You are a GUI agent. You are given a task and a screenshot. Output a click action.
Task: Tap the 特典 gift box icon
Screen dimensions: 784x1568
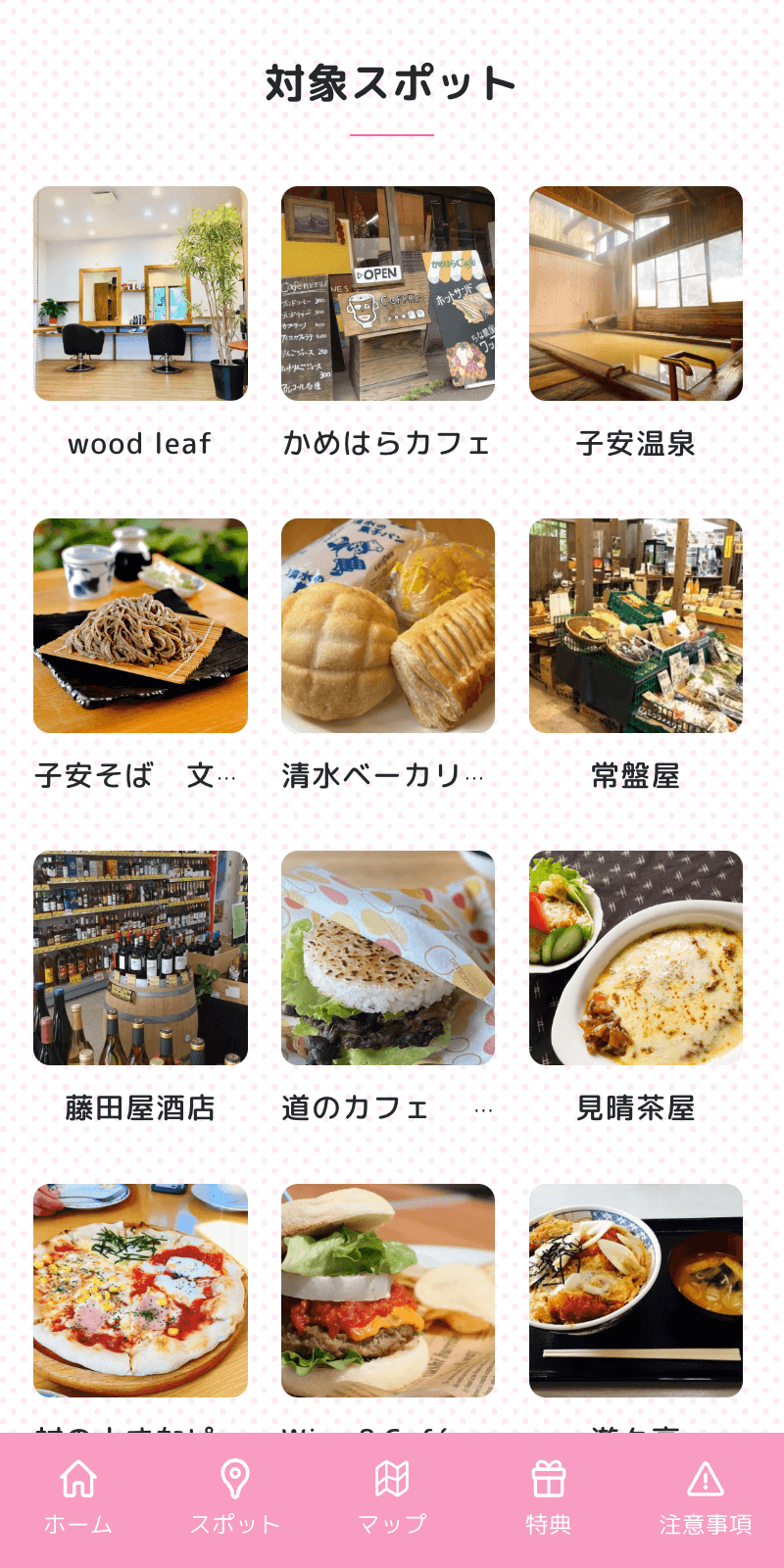coord(549,1476)
